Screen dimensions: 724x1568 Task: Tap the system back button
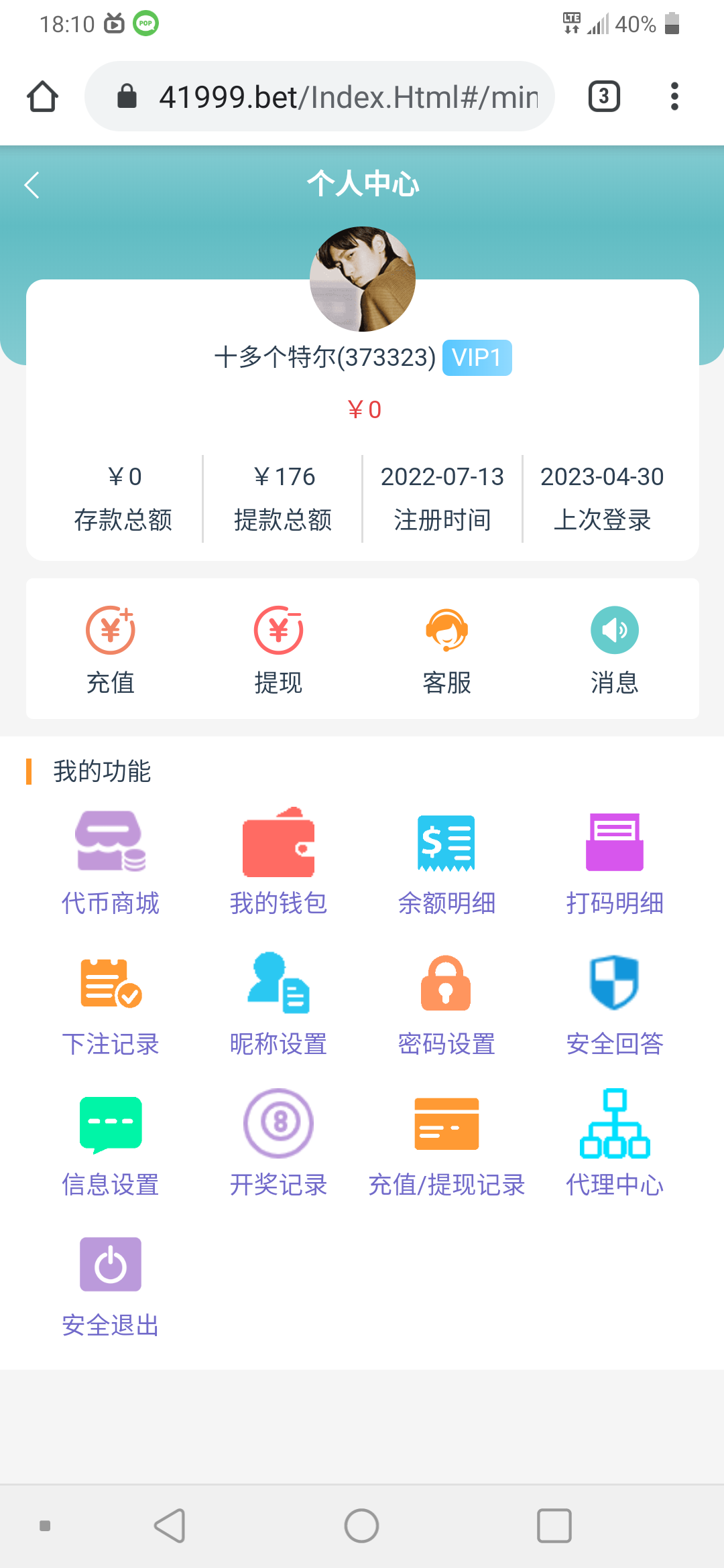pyautogui.click(x=170, y=1526)
